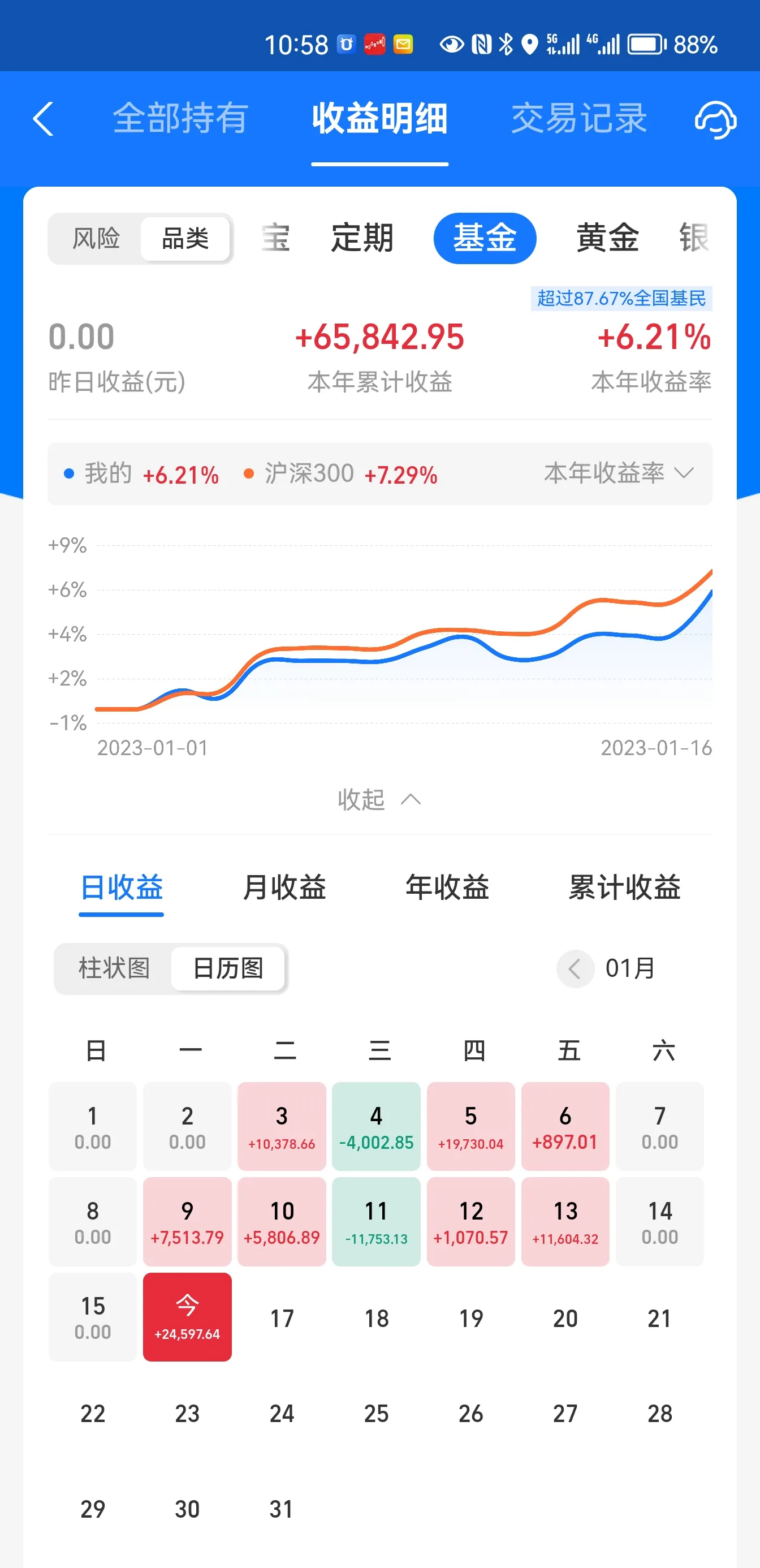Open calendar day 13 with +11,604.32
The image size is (760, 1568).
click(x=565, y=1221)
